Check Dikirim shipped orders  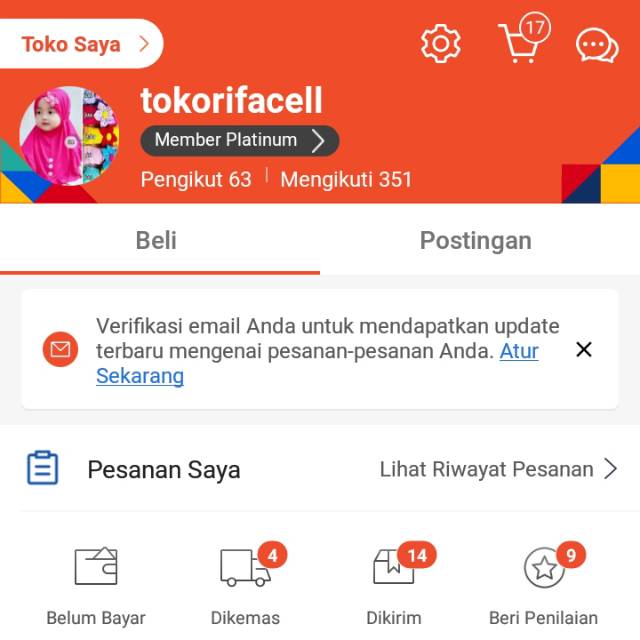coord(393,585)
